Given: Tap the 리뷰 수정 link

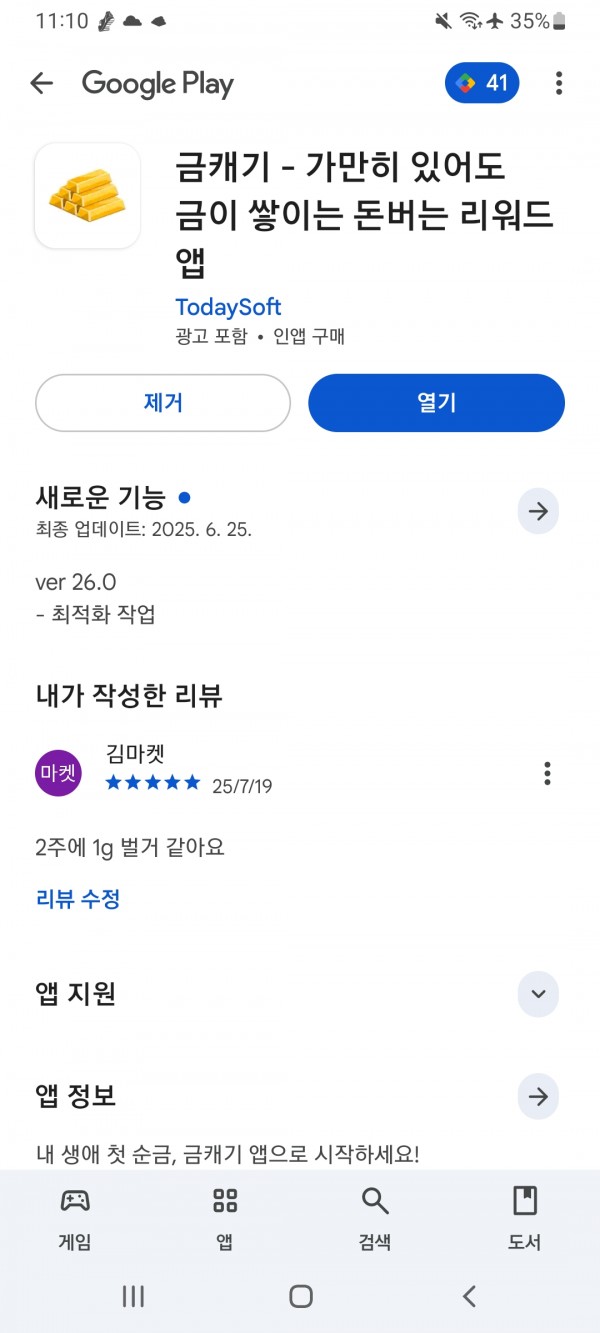Looking at the screenshot, I should pos(78,899).
